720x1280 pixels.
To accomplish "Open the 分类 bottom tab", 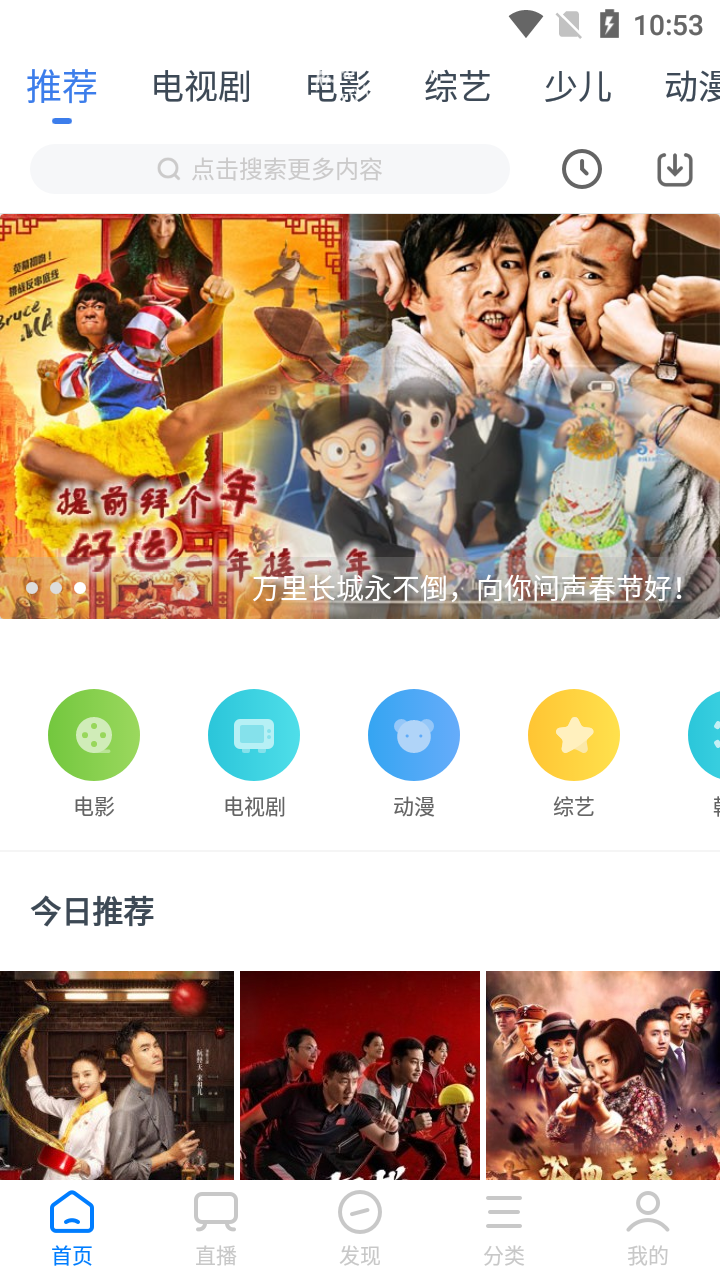I will (x=504, y=1230).
